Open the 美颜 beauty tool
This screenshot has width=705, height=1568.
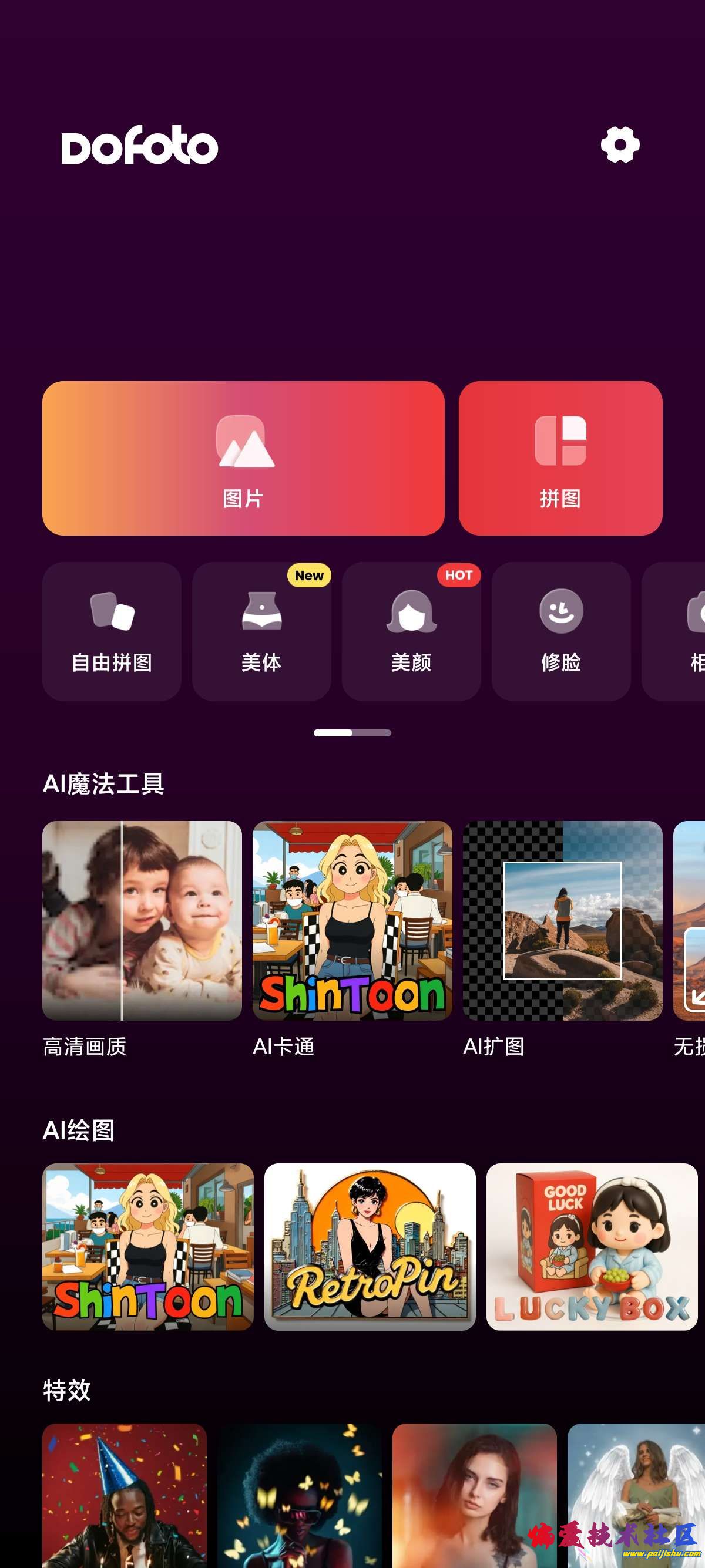click(x=411, y=631)
